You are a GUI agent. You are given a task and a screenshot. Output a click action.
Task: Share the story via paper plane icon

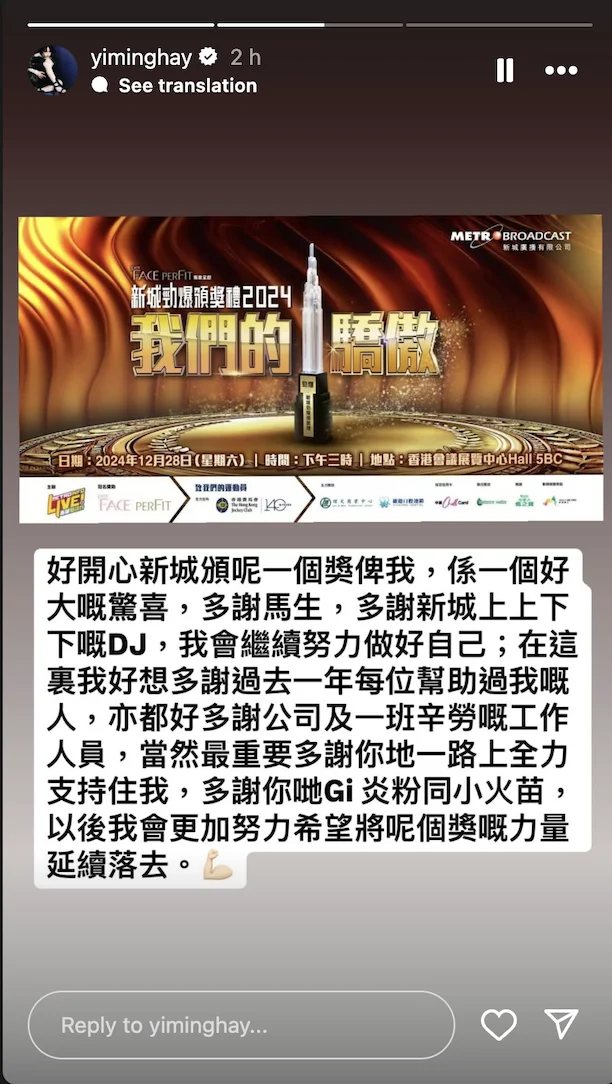click(x=561, y=1023)
